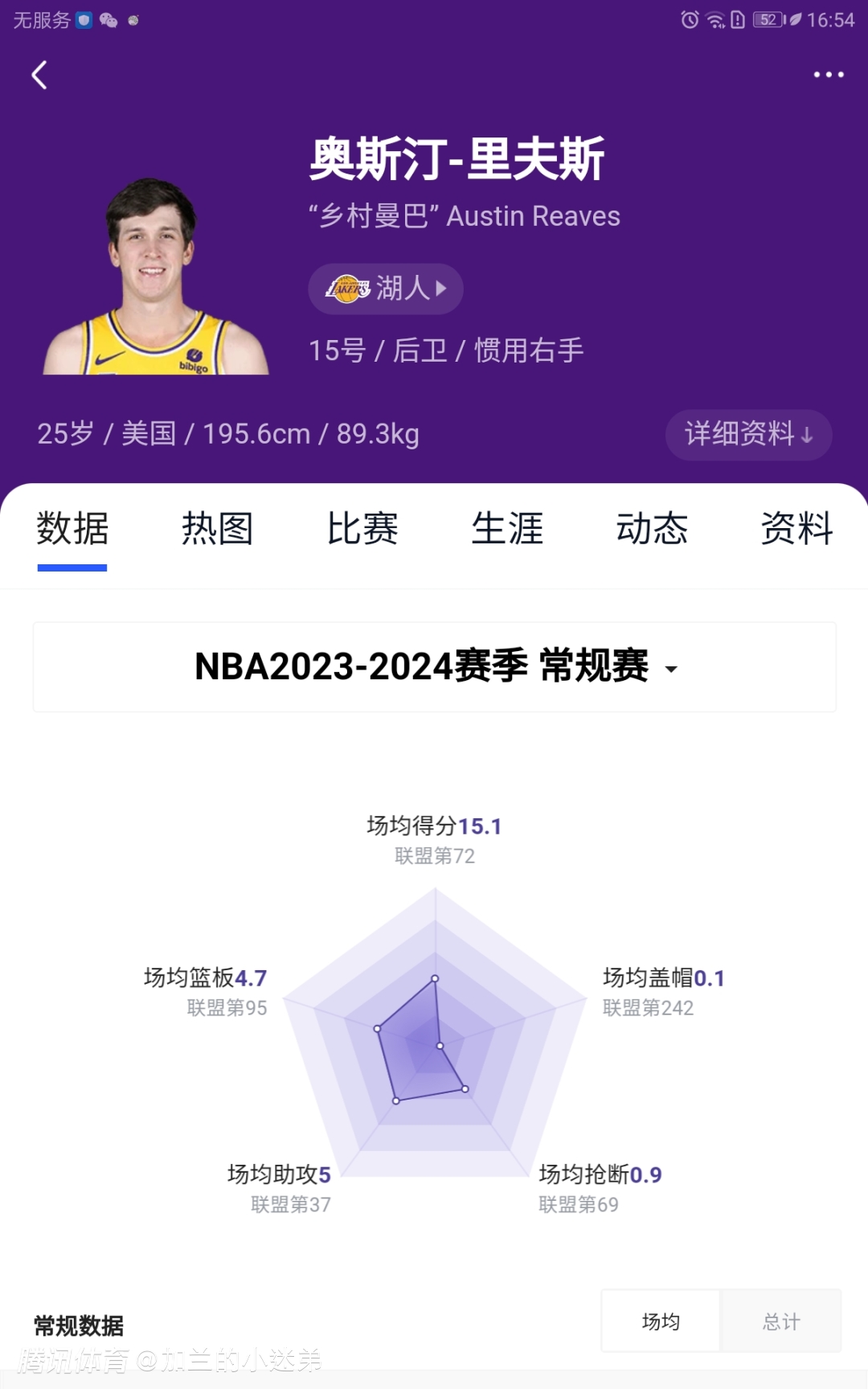Open the 生涯 career tab
Viewport: 868px width, 1389px height.
click(507, 529)
